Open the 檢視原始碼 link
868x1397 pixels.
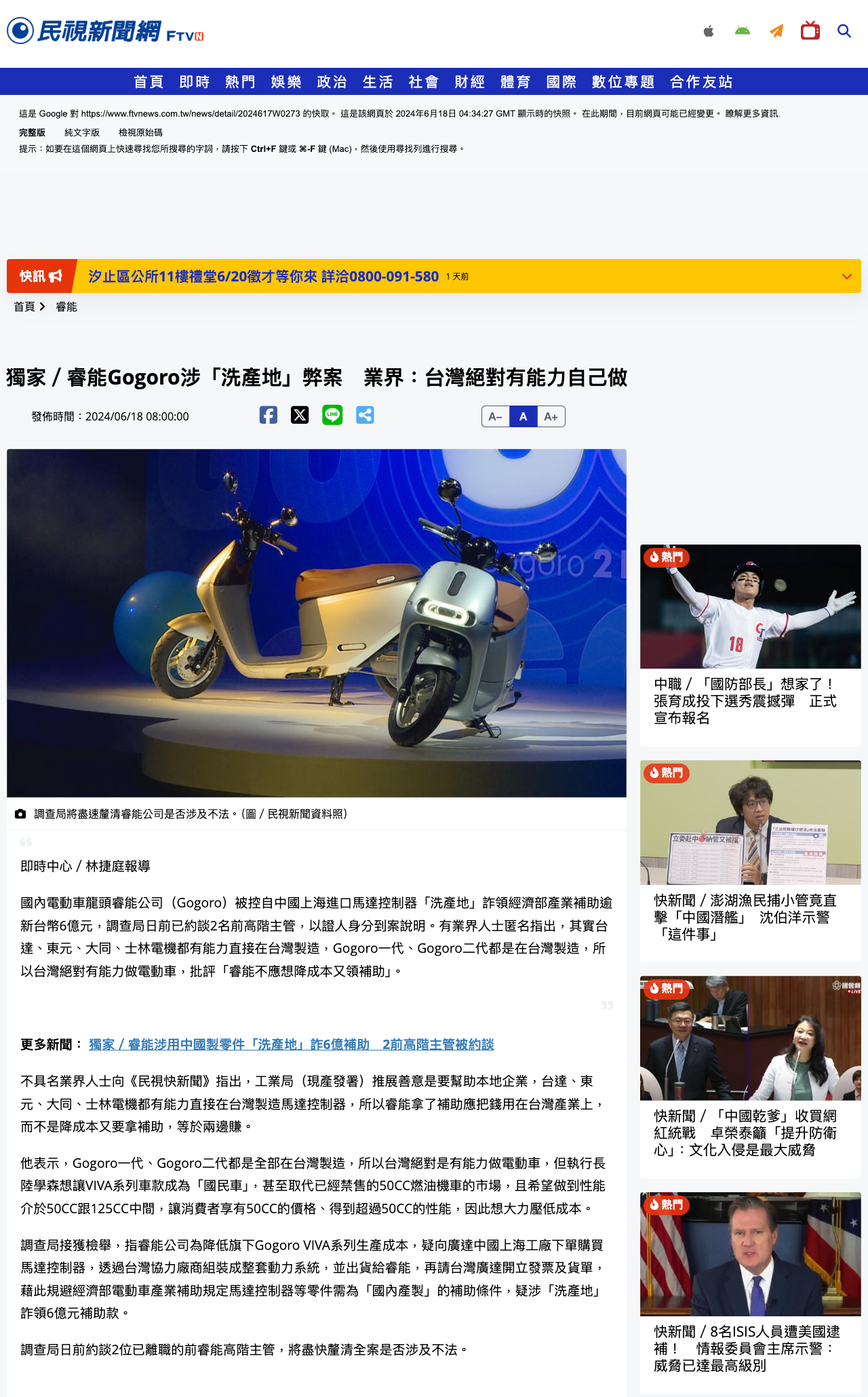coord(140,133)
